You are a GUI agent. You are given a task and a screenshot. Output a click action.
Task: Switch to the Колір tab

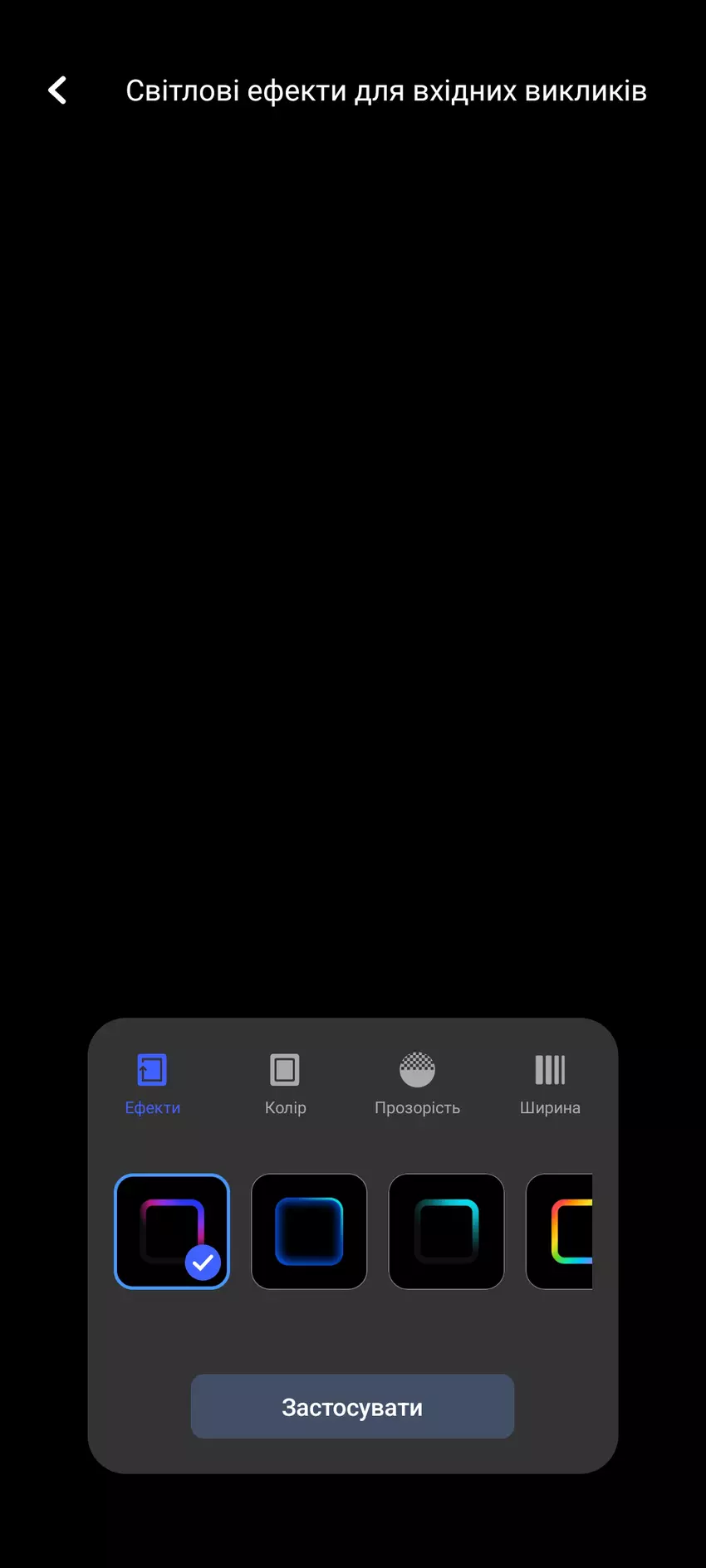click(x=285, y=1084)
